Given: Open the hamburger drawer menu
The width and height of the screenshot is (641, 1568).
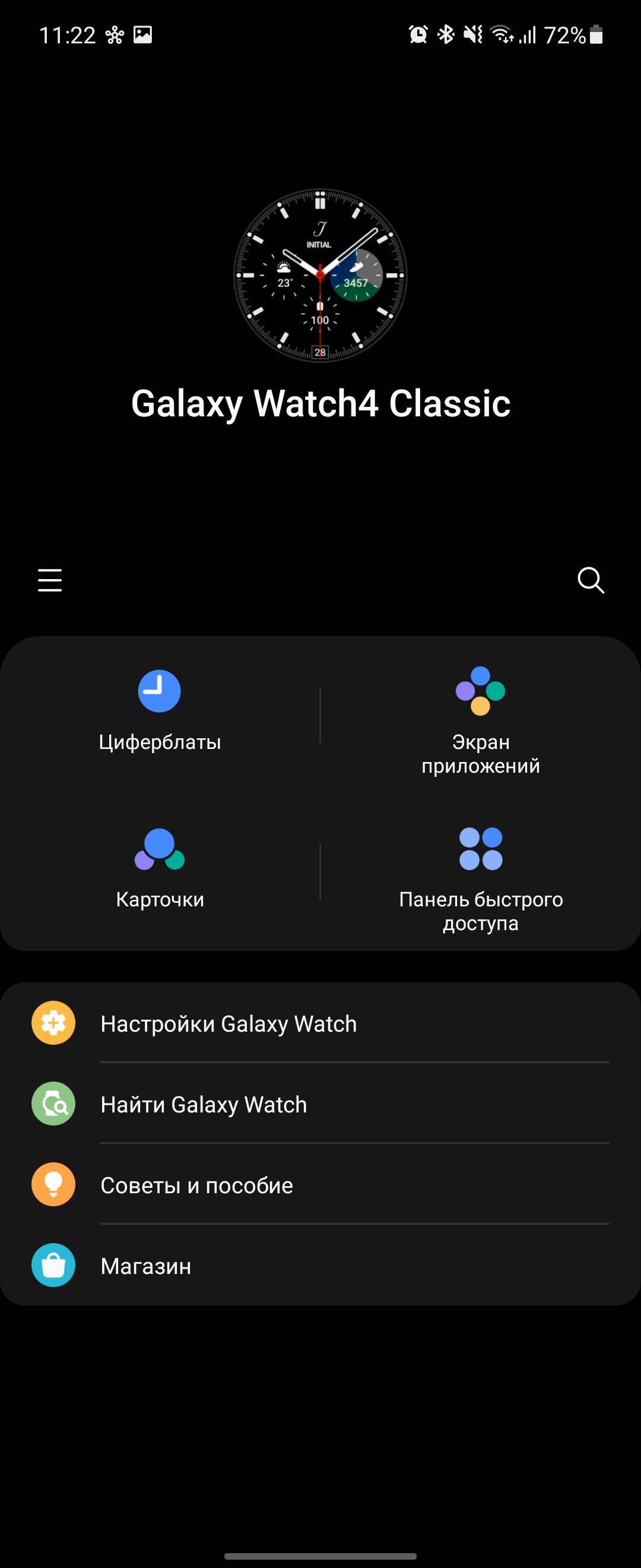Looking at the screenshot, I should coord(50,580).
